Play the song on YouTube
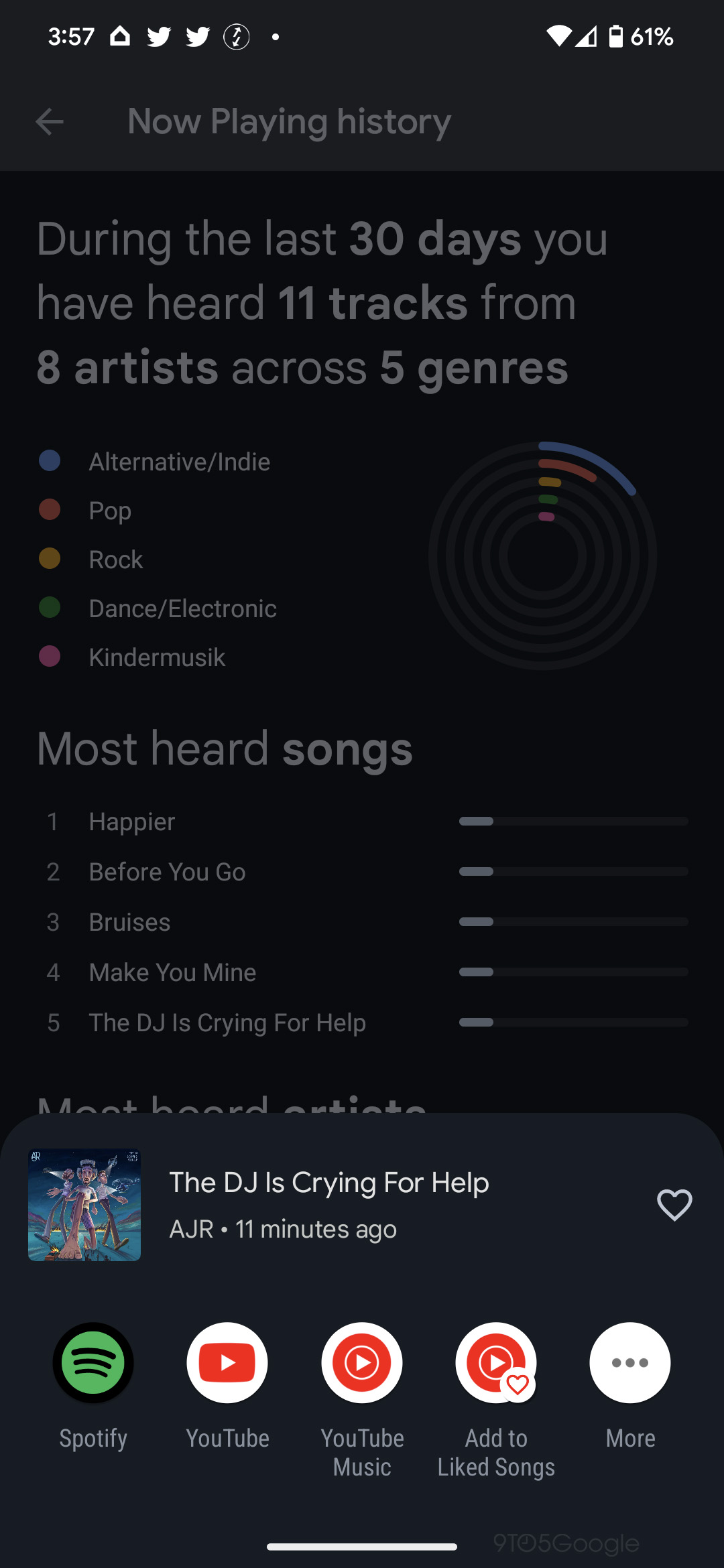 pyautogui.click(x=227, y=1363)
